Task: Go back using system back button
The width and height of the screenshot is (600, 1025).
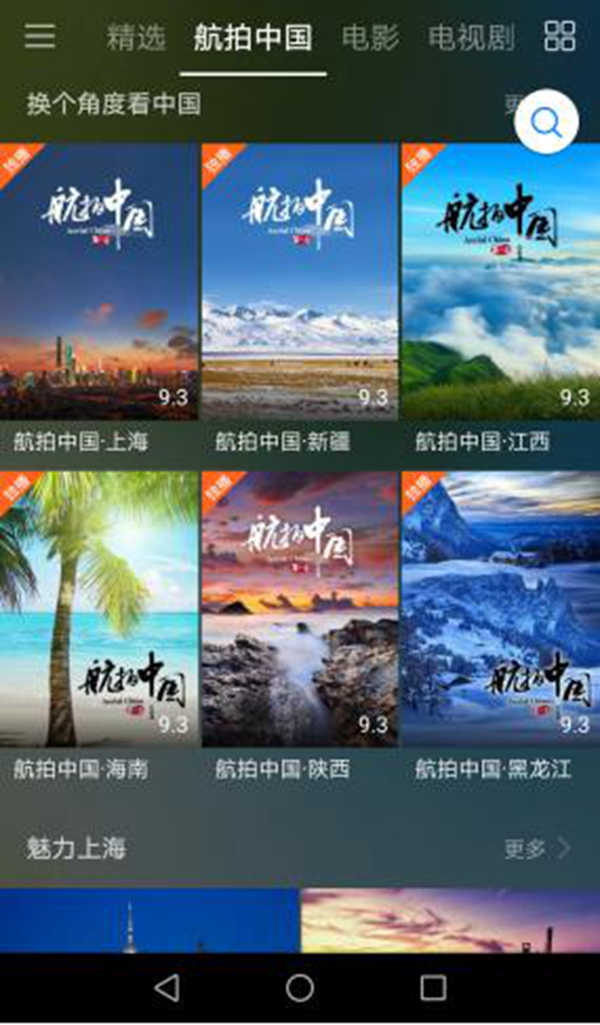Action: tap(167, 988)
